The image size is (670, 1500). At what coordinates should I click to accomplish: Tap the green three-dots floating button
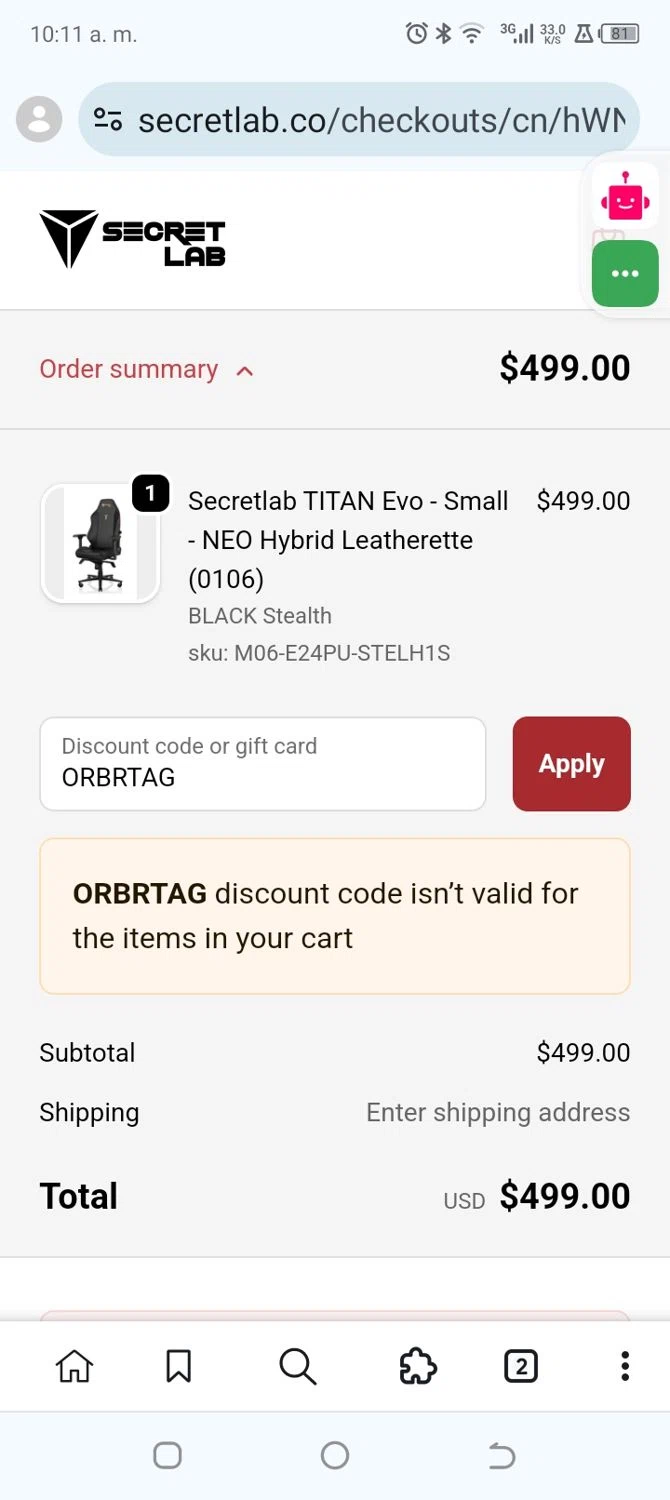(625, 273)
